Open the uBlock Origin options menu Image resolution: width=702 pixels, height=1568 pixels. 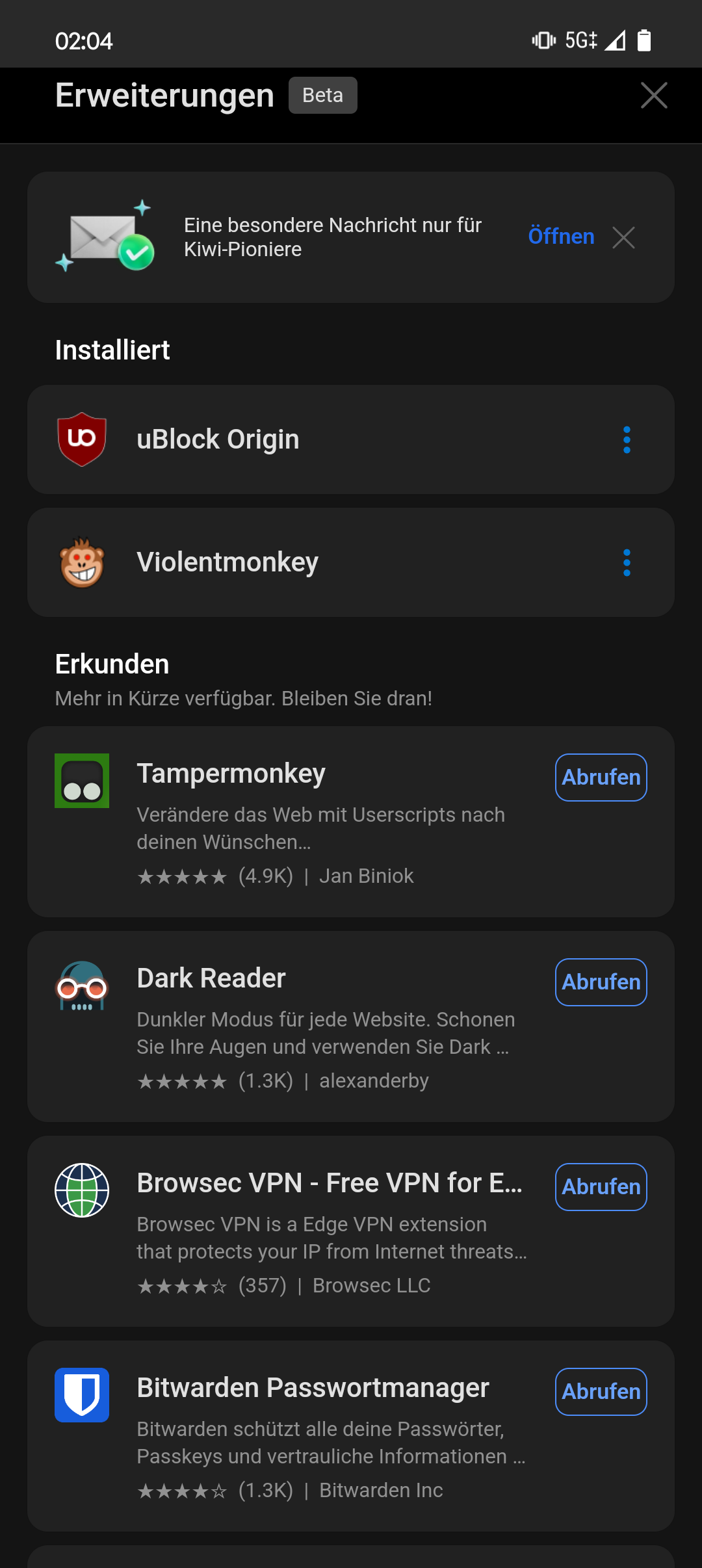627,440
